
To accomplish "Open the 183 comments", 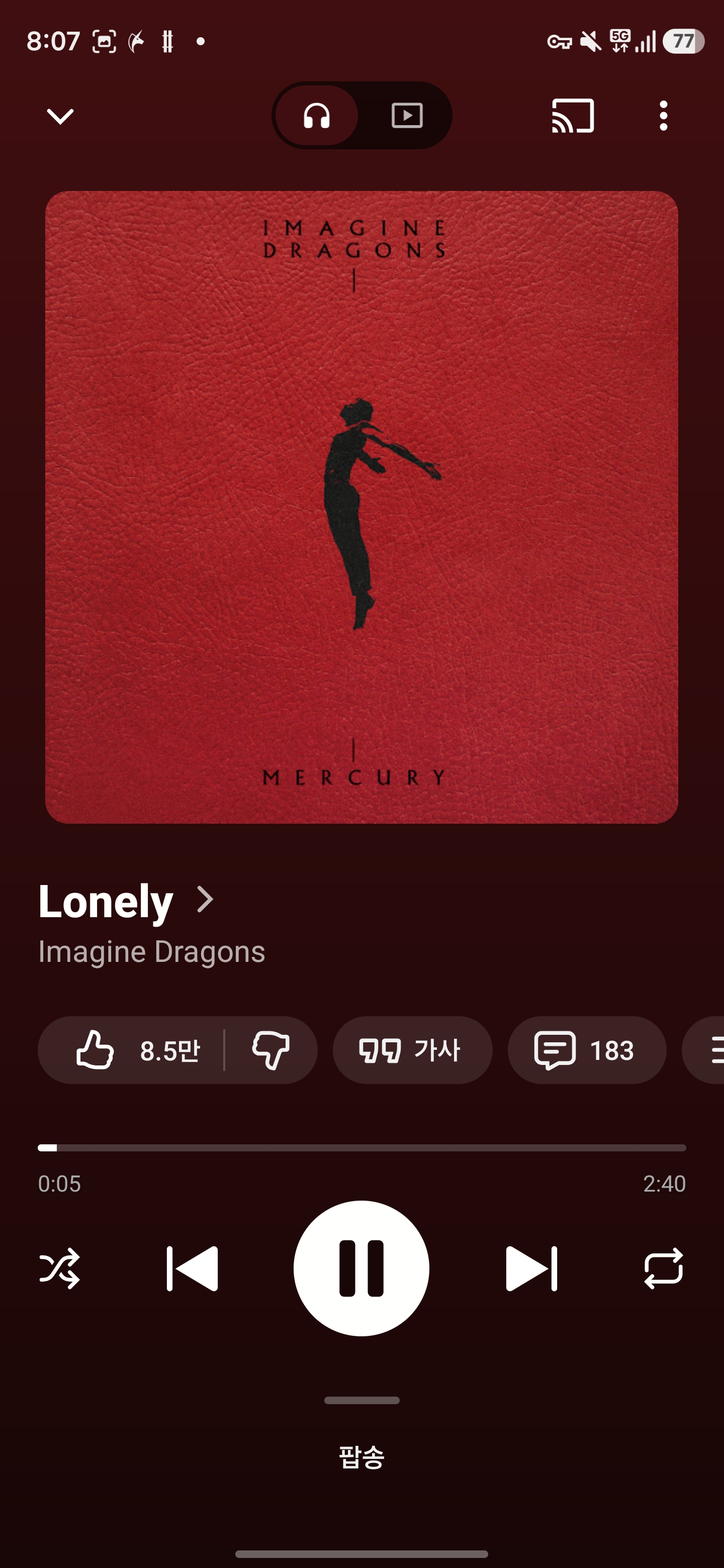I will tap(587, 1050).
